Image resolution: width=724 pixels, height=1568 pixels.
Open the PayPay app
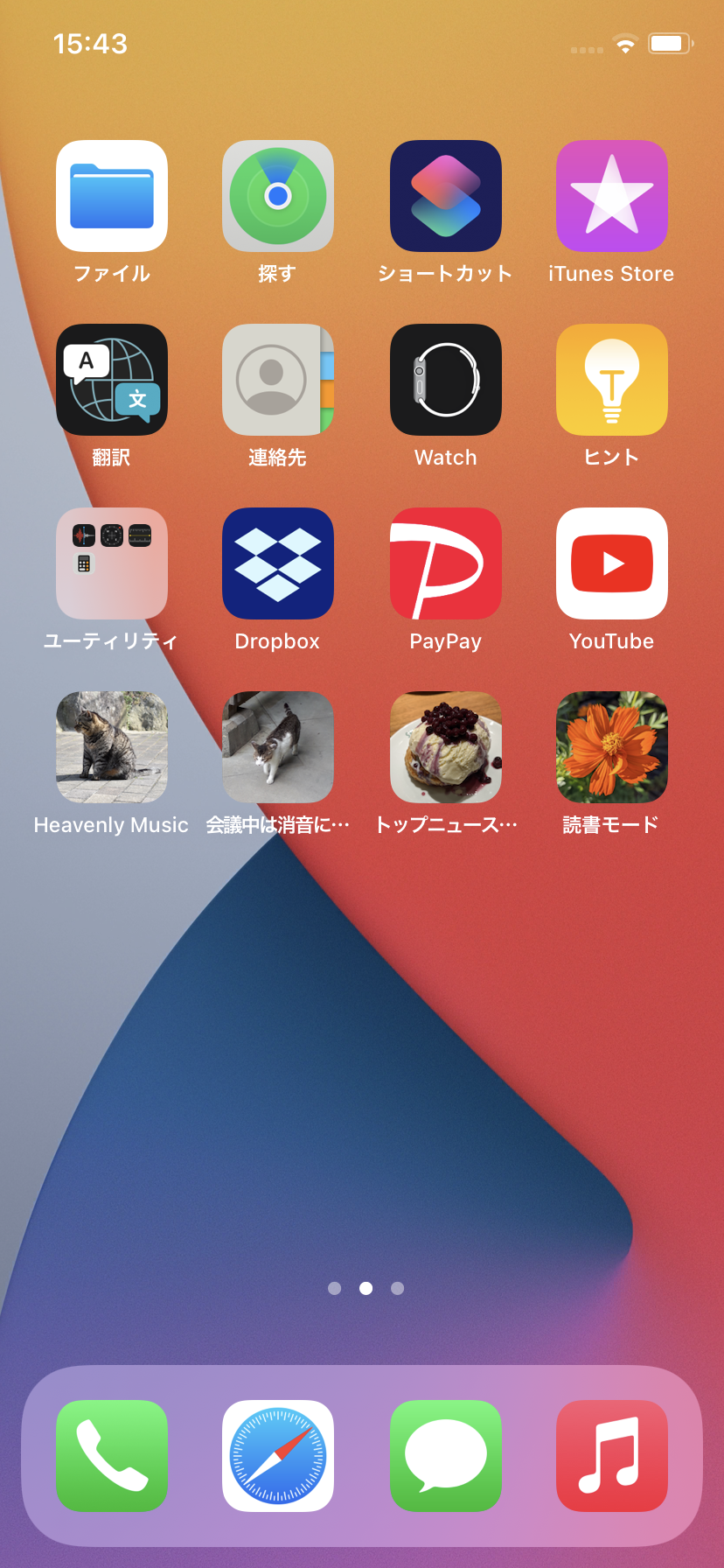(446, 563)
